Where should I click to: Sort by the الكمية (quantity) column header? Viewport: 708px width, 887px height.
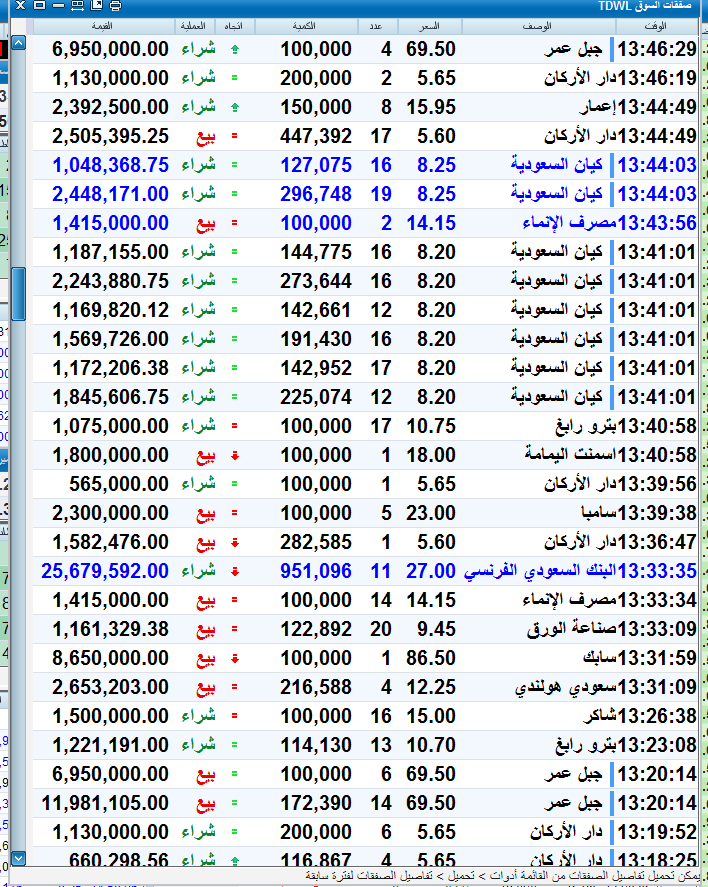(305, 26)
